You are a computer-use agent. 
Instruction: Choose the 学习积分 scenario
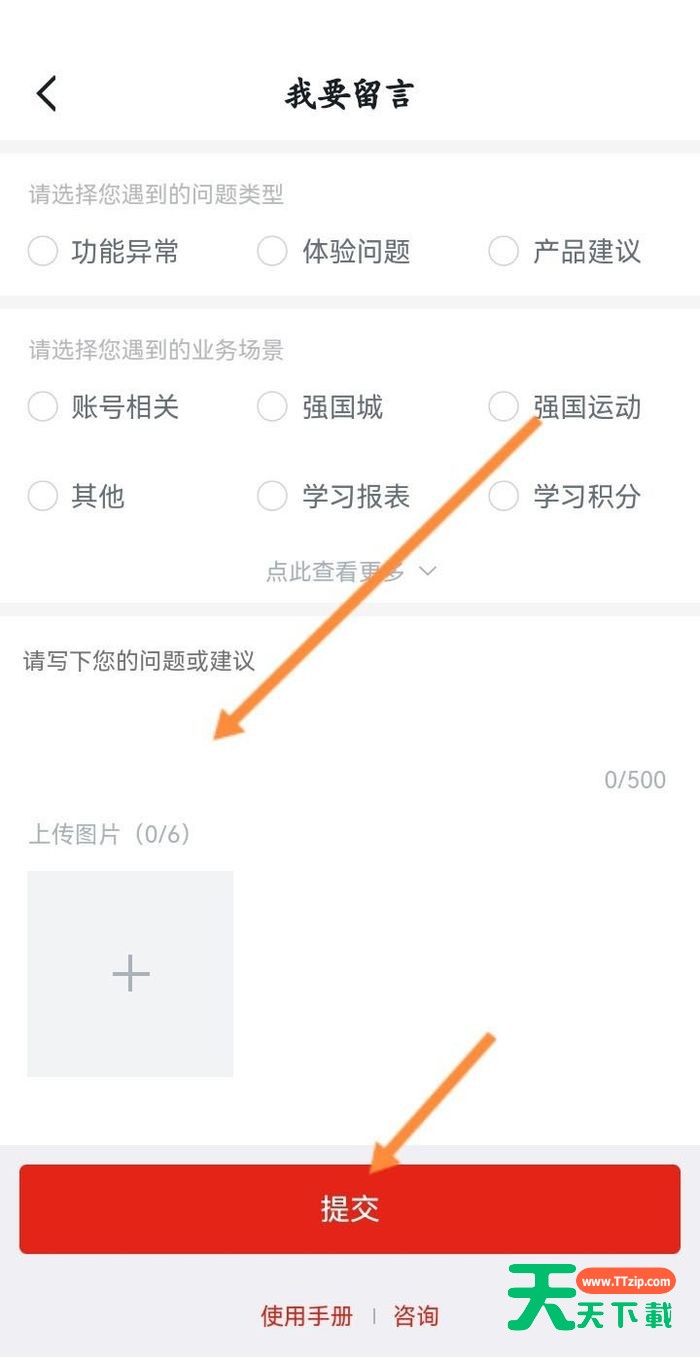(503, 495)
